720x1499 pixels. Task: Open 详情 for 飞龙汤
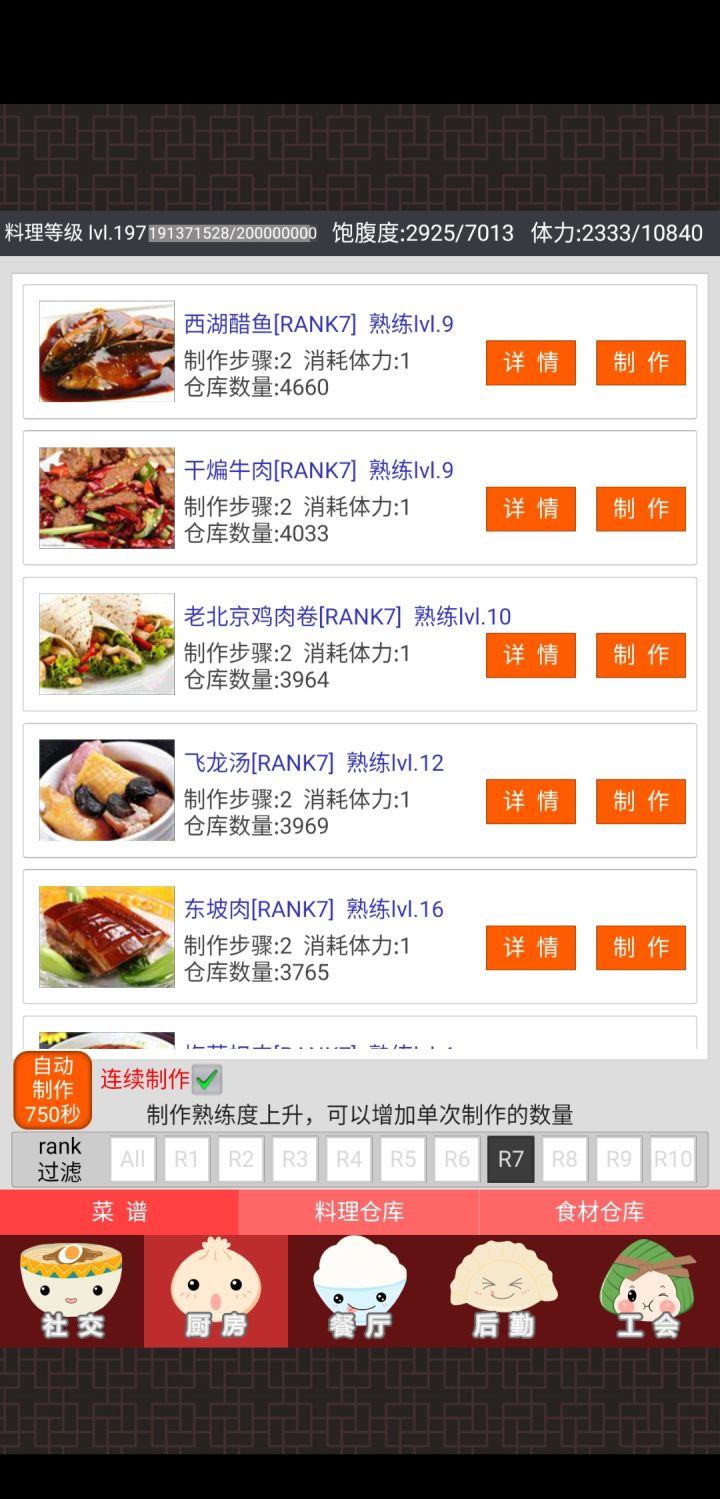[x=531, y=801]
